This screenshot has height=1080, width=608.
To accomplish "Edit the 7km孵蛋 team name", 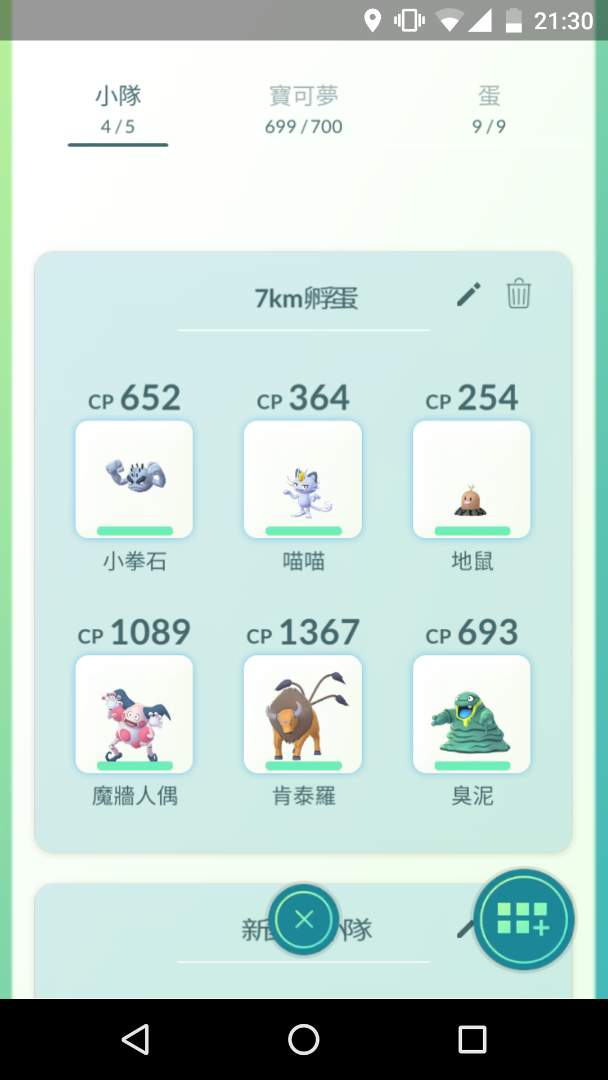I will tap(468, 294).
